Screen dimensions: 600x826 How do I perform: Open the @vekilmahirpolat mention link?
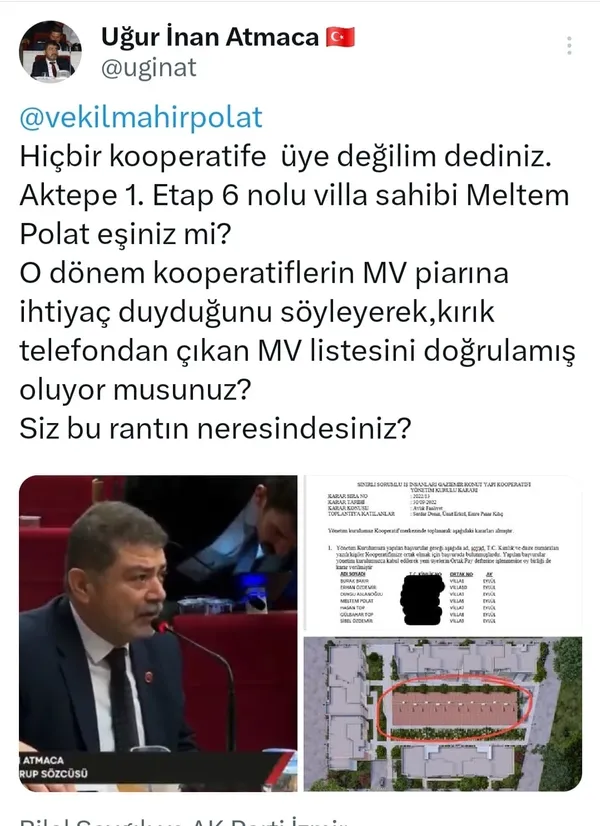point(141,117)
